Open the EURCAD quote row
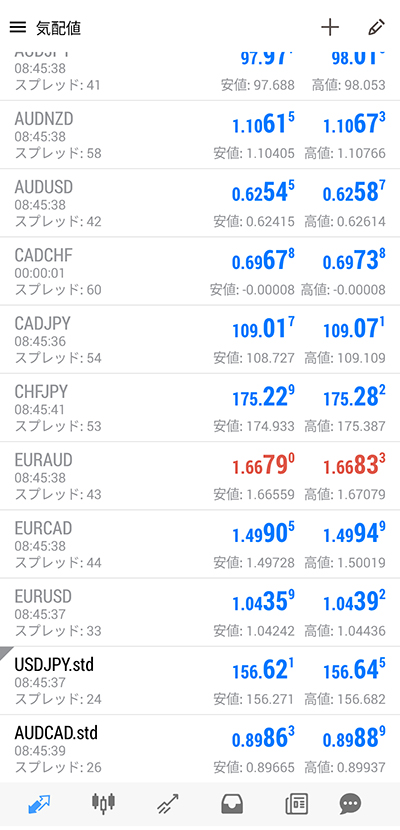 (200, 545)
